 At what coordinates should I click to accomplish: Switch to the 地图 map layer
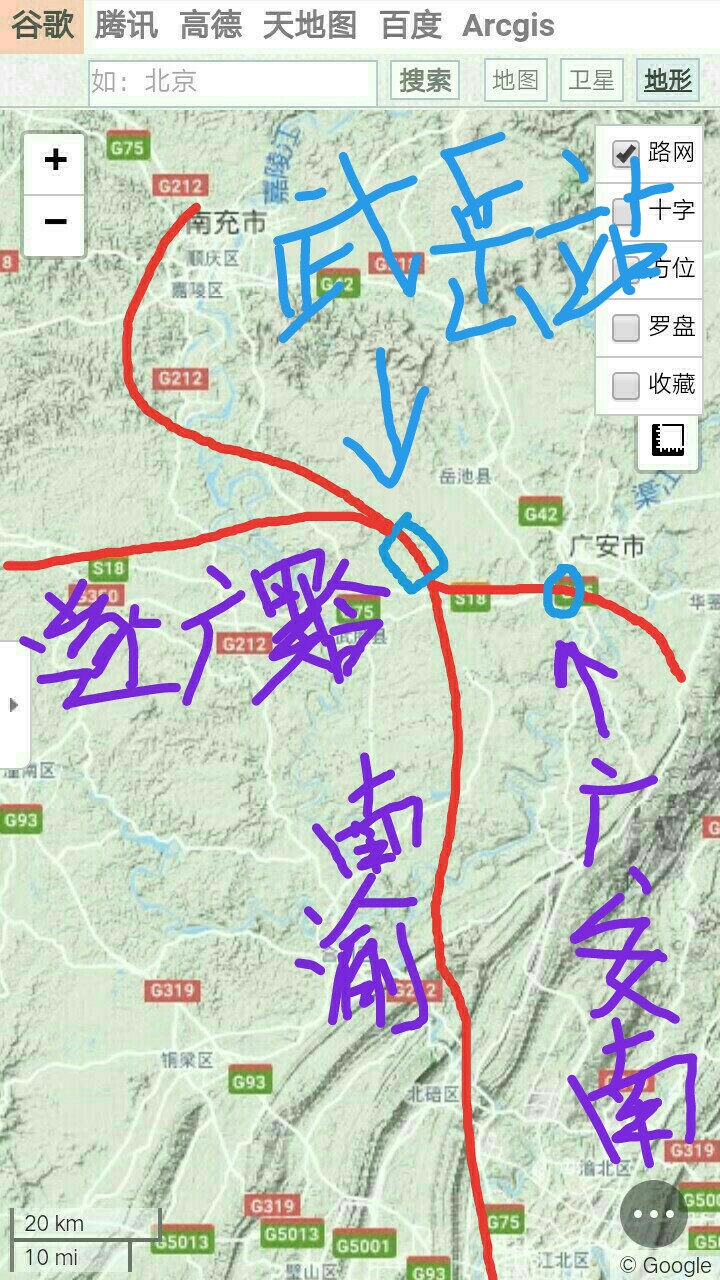pyautogui.click(x=516, y=81)
